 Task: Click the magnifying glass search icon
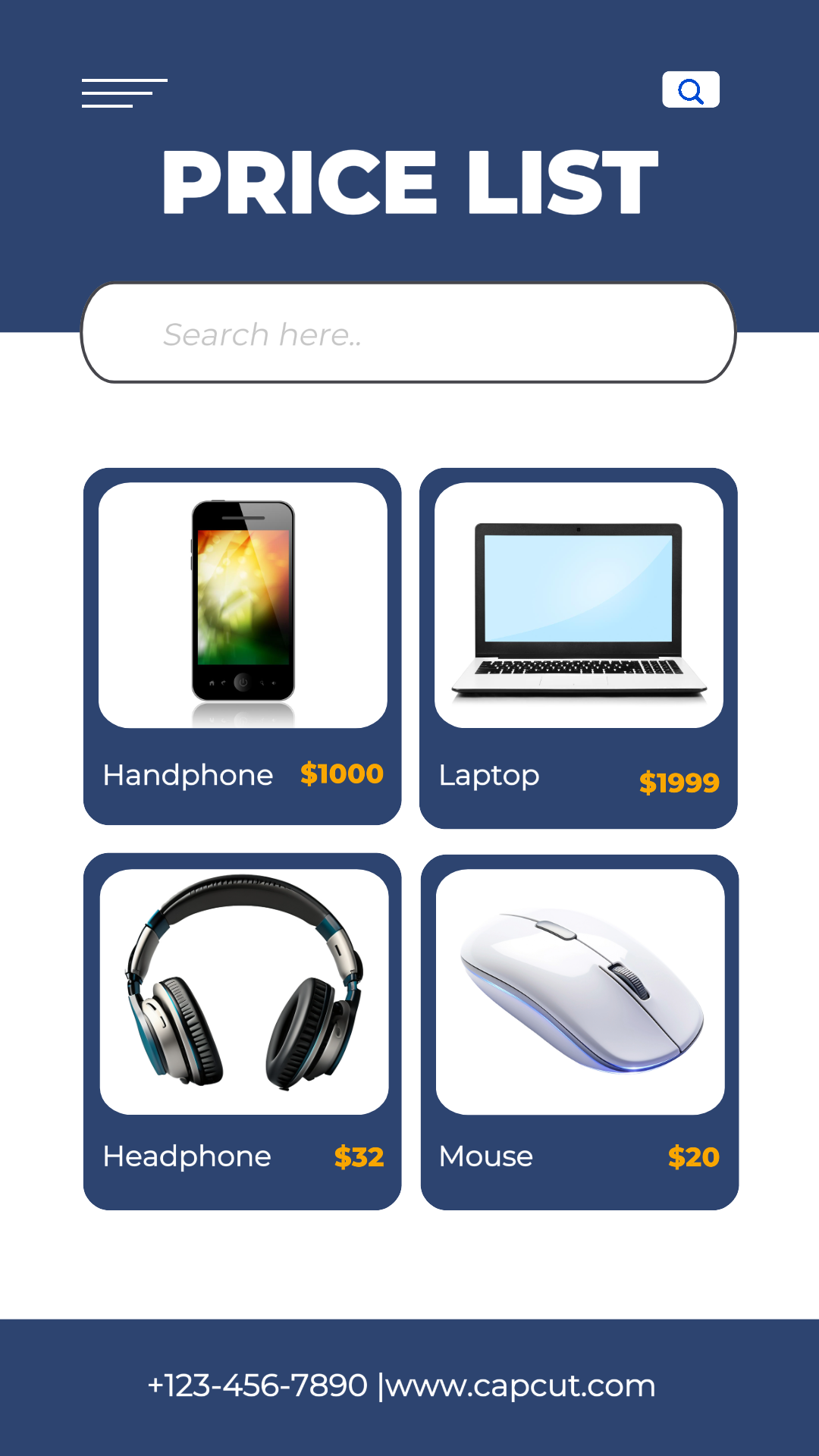[x=691, y=89]
